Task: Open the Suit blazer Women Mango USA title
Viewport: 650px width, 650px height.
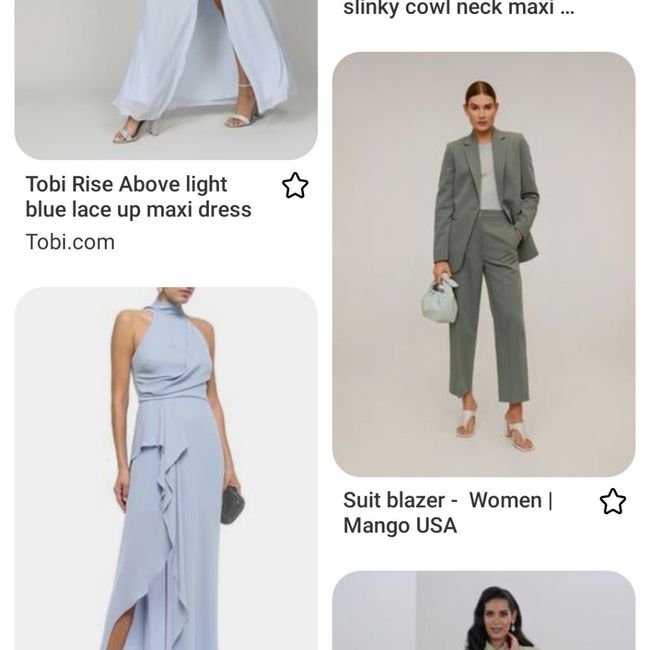Action: [447, 513]
